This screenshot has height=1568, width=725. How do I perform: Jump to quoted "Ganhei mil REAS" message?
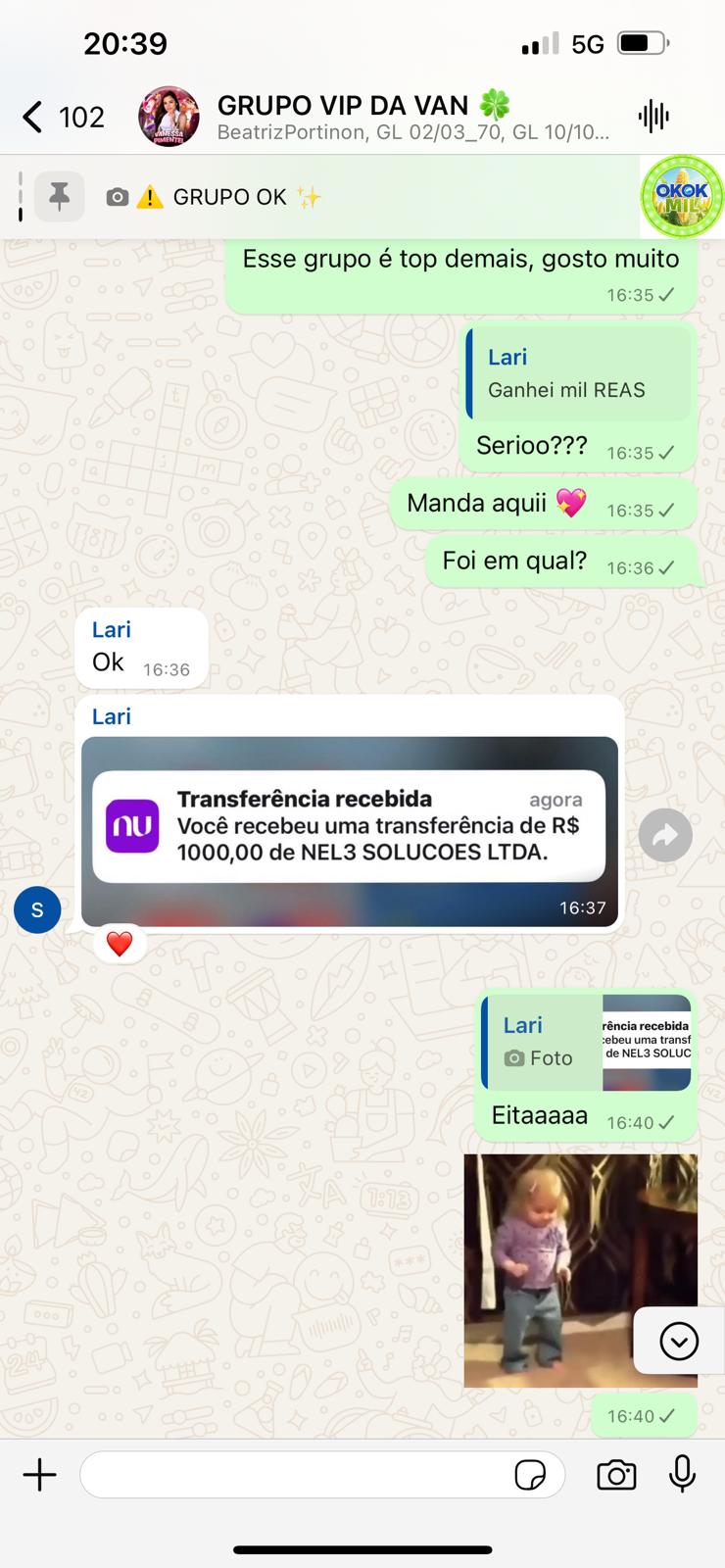[578, 374]
